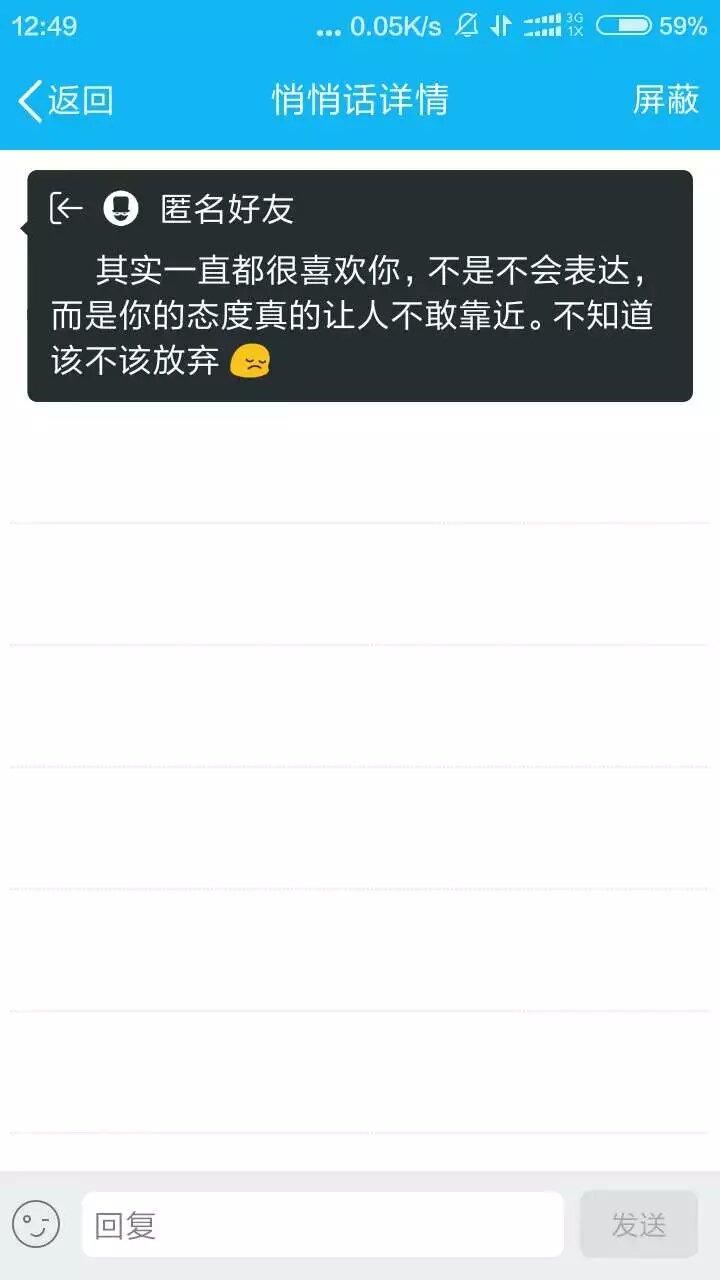Screen dimensions: 720x1280
Task: Block this whisper with 屏蔽
Action: [x=665, y=100]
